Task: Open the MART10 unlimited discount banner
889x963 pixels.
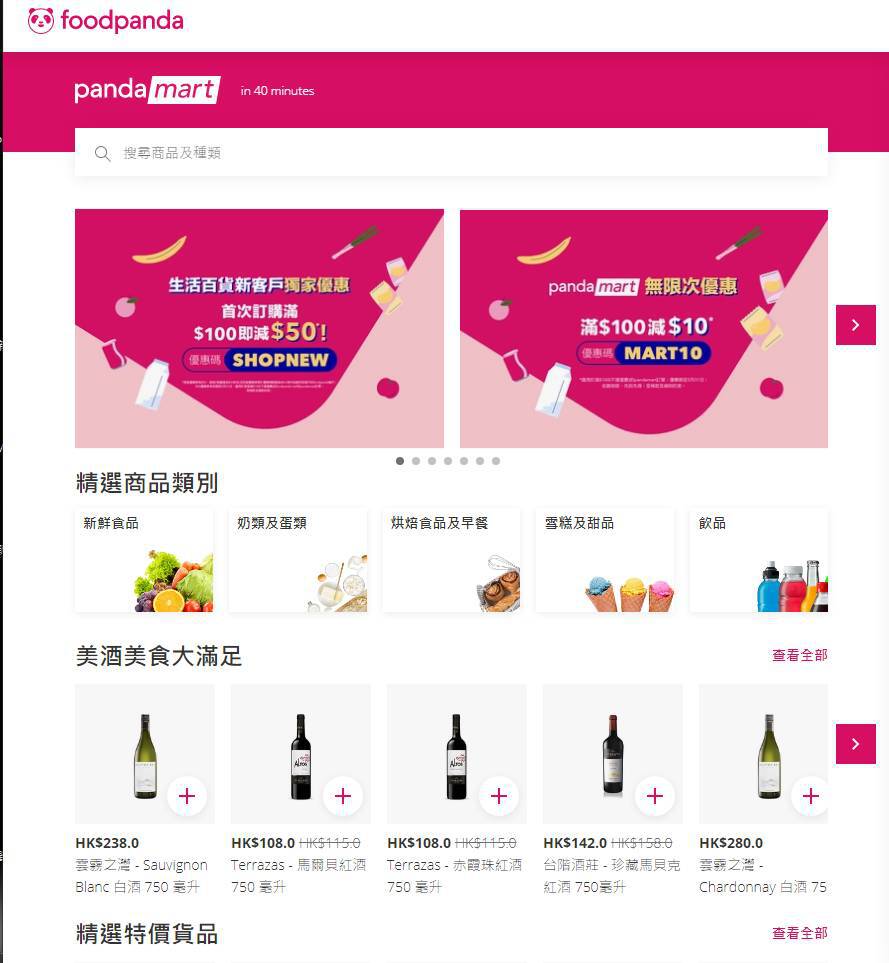Action: pyautogui.click(x=643, y=328)
